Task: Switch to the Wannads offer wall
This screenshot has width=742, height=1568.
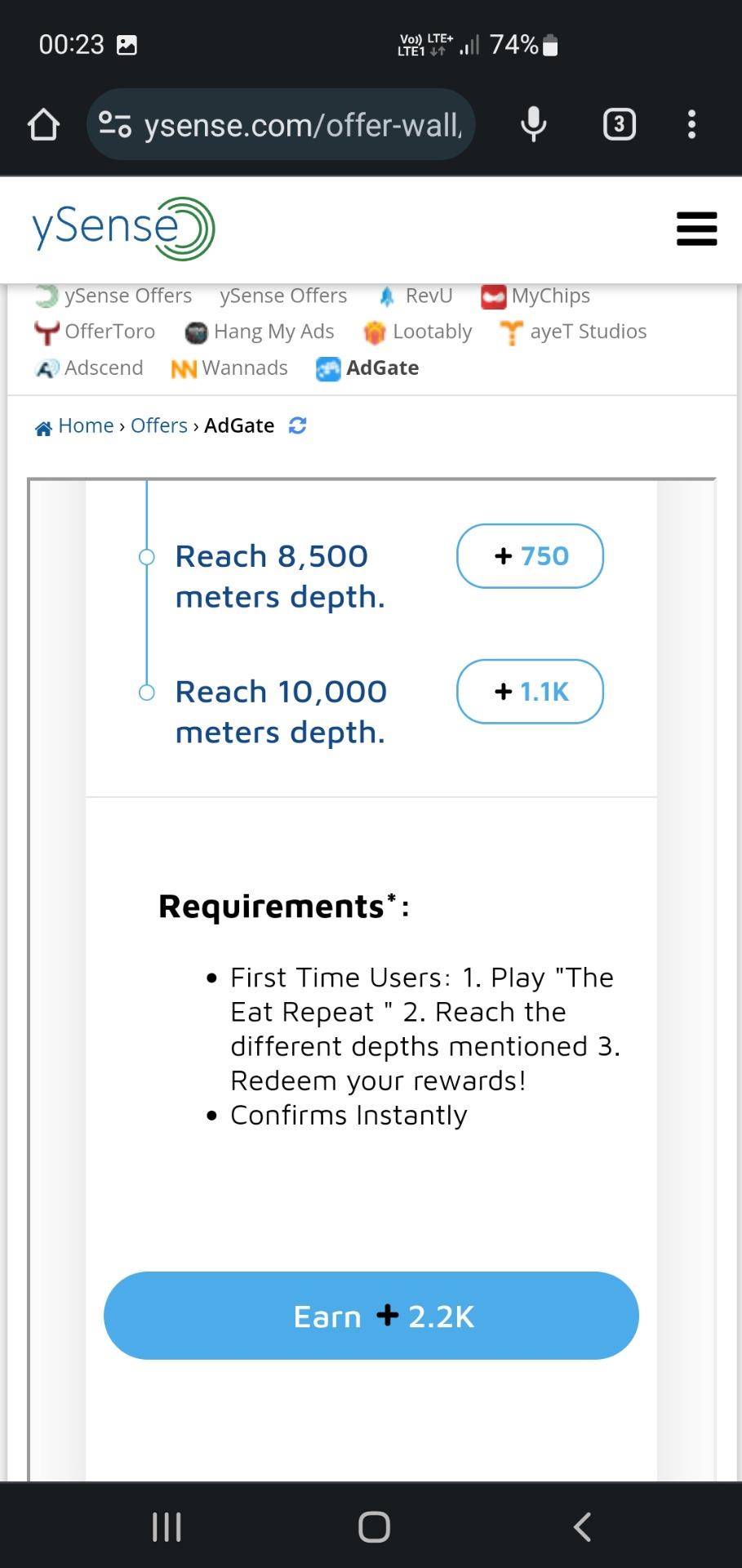Action: 229,368
